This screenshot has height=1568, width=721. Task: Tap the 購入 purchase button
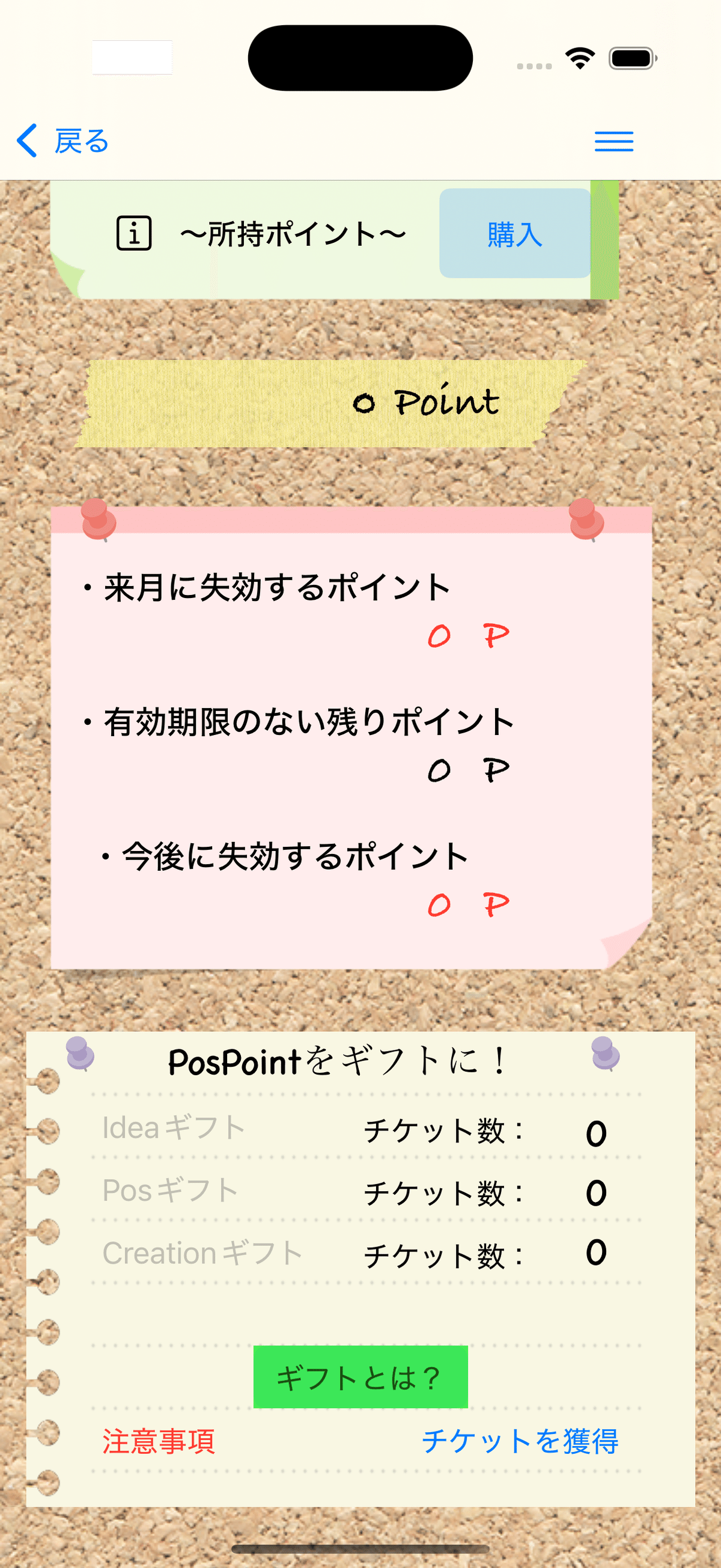click(514, 234)
